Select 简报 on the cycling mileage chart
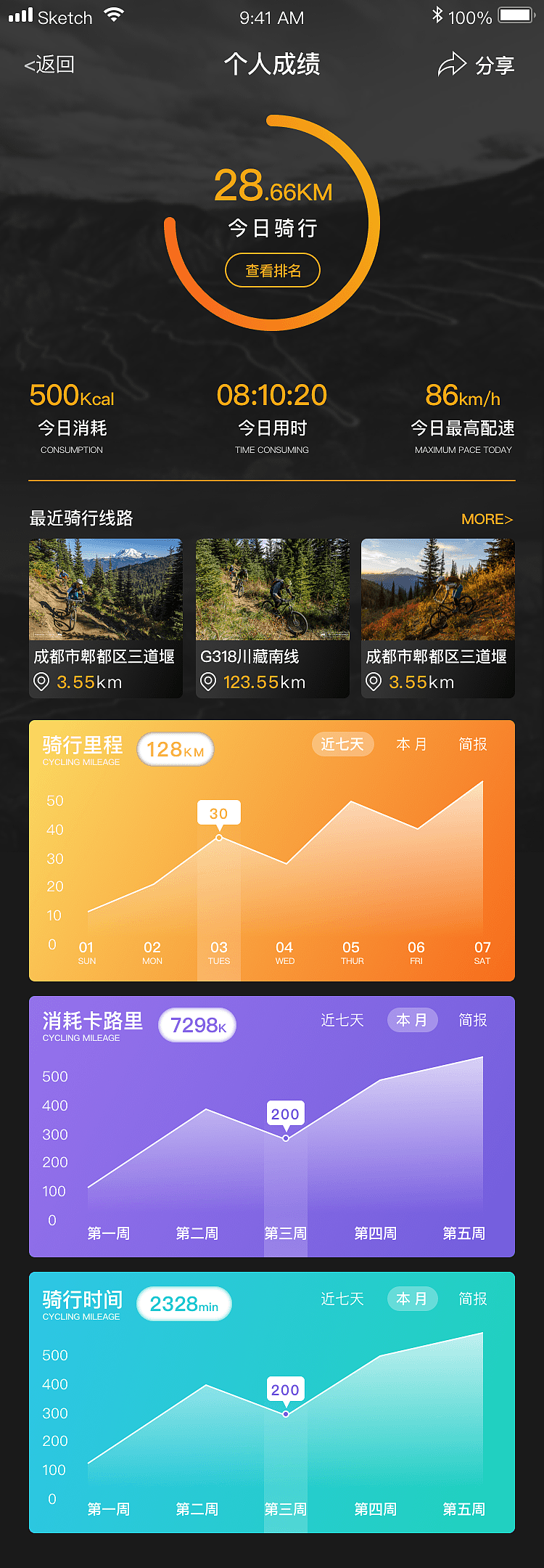The image size is (544, 1568). click(473, 744)
